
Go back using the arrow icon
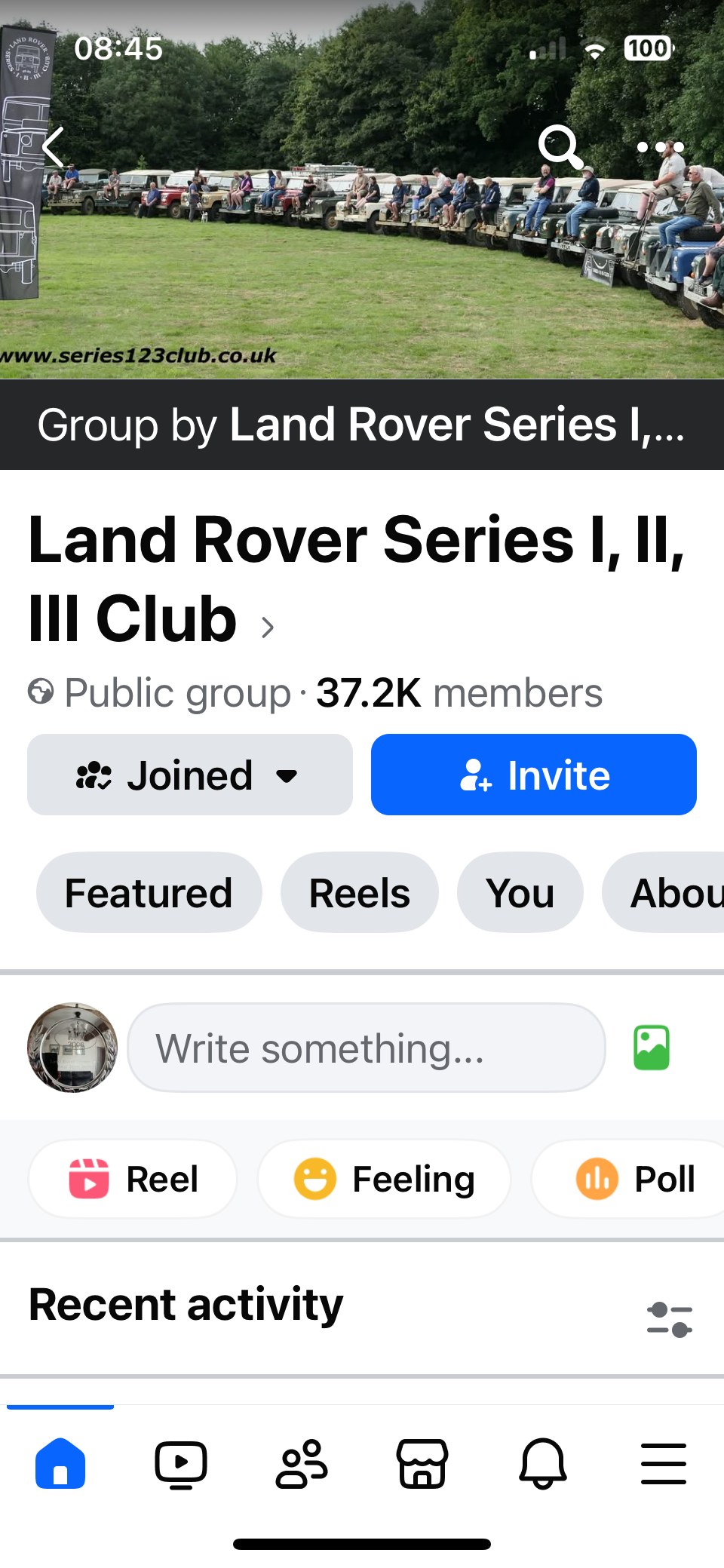53,146
